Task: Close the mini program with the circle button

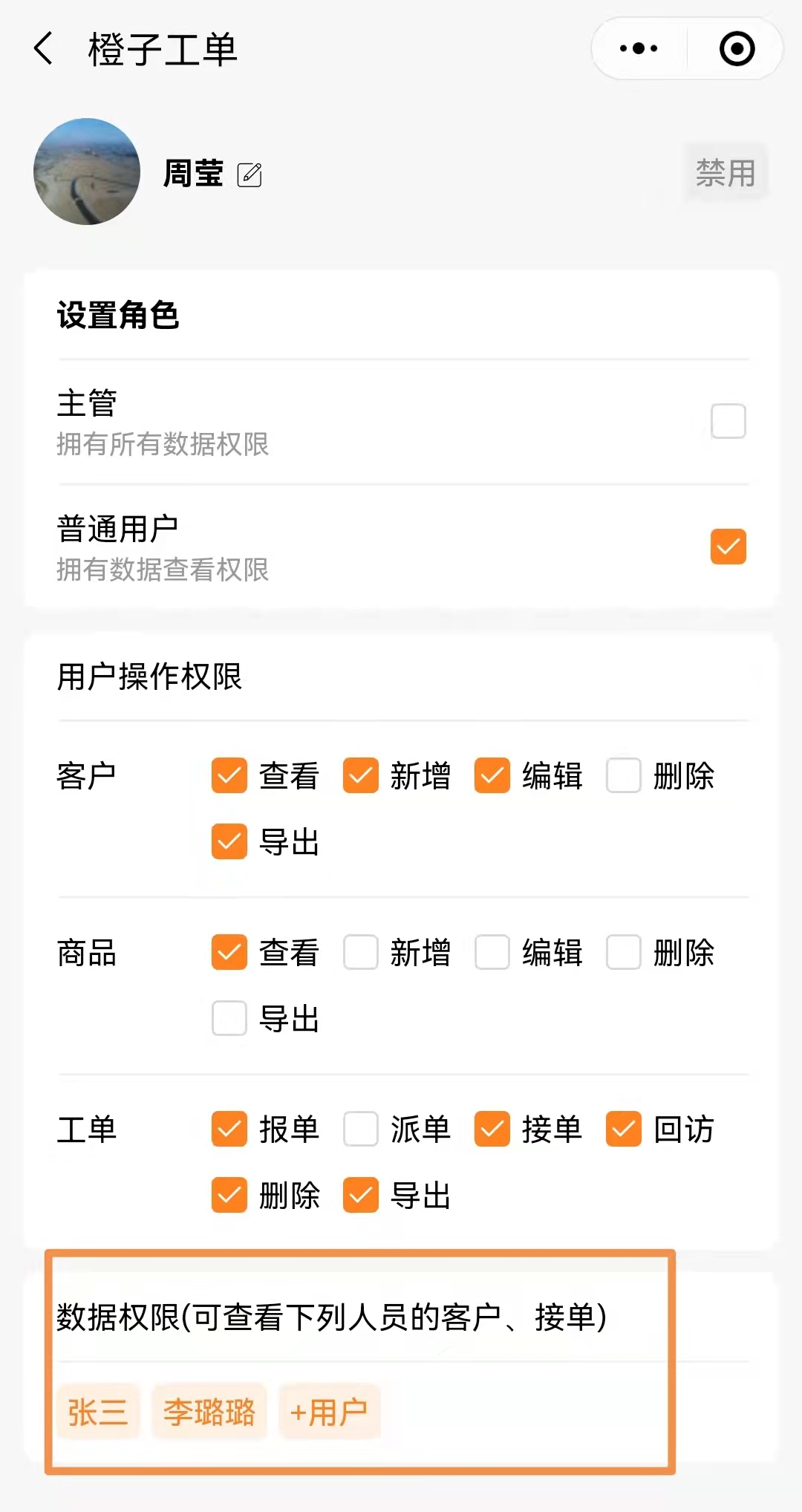Action: [x=737, y=49]
